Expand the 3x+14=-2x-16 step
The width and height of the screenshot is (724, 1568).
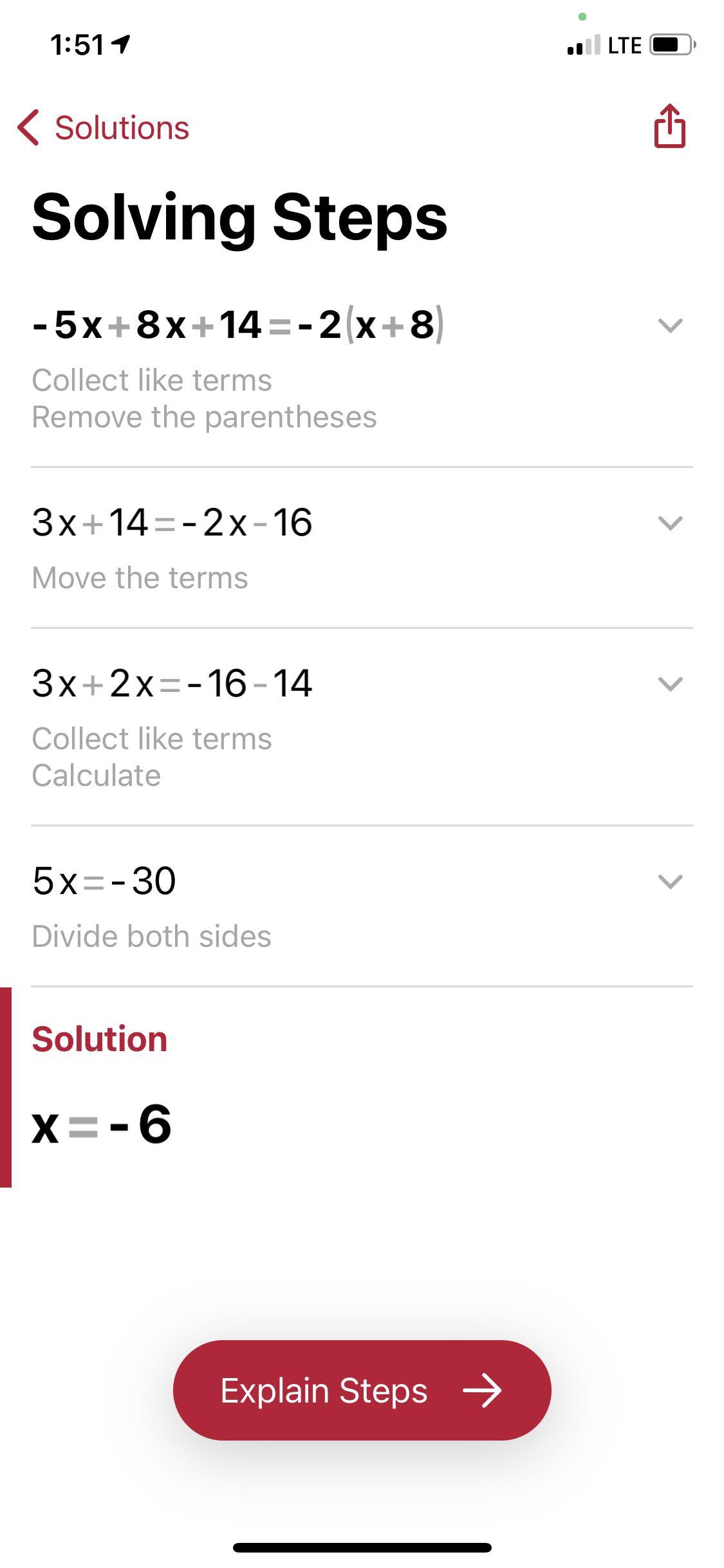coord(670,523)
